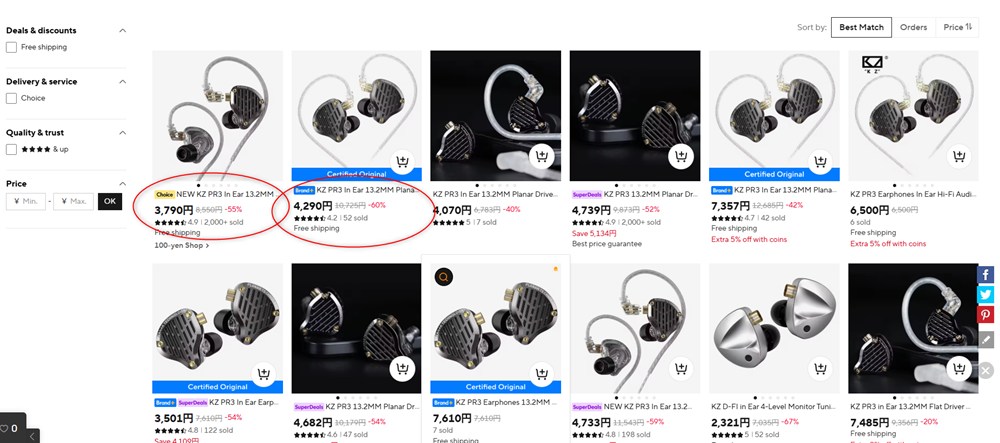Enable the Choice delivery filter
The width and height of the screenshot is (1000, 443).
pyautogui.click(x=11, y=98)
